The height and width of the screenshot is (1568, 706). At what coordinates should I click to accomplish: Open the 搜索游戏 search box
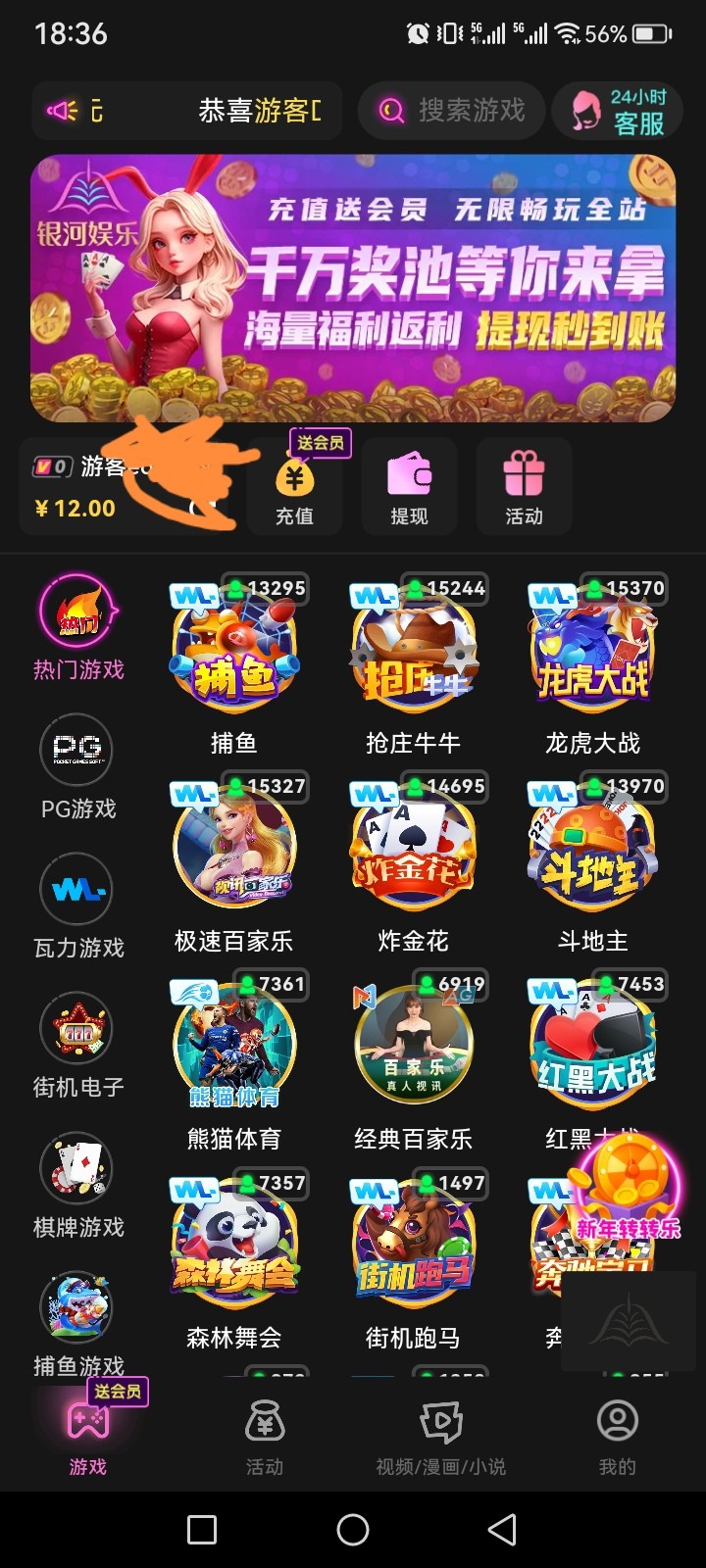451,111
